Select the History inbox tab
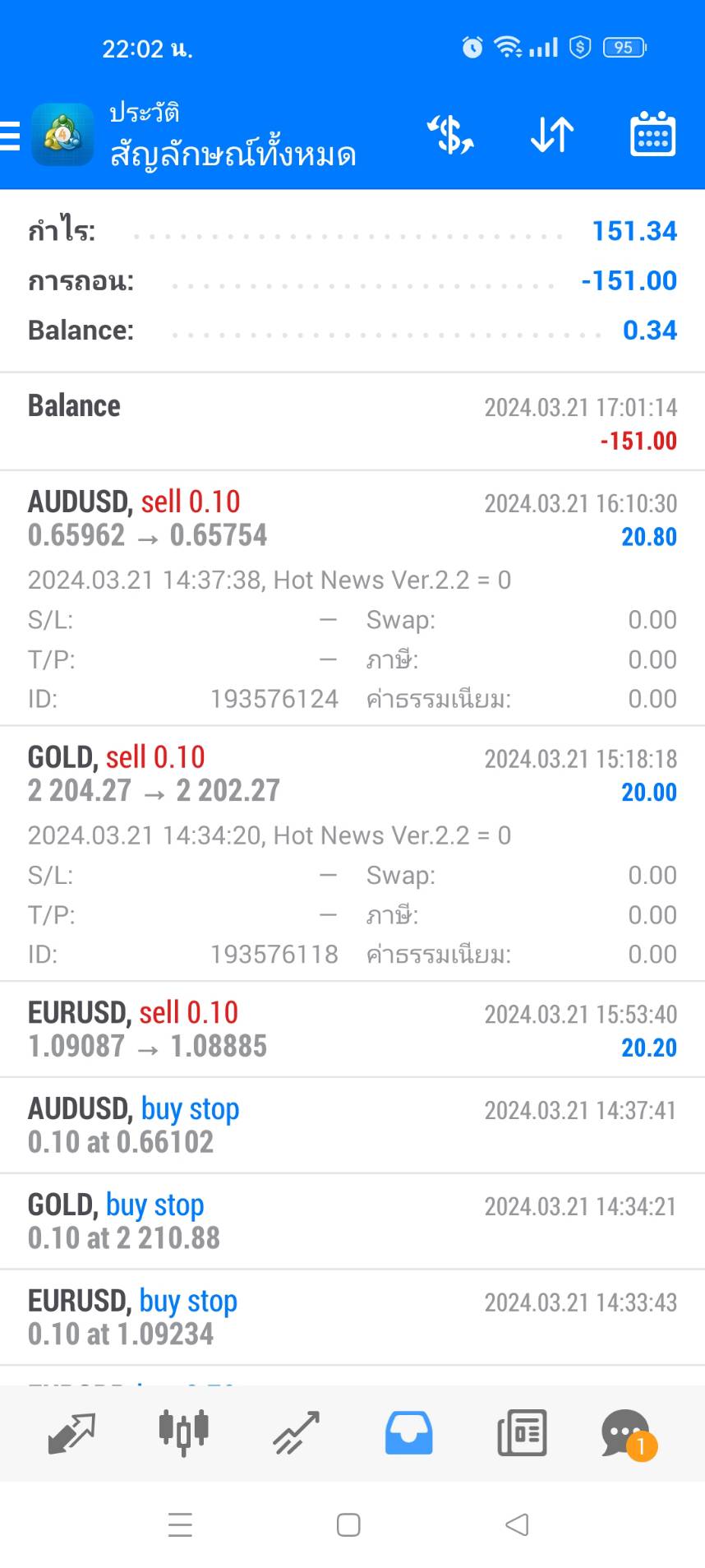 [408, 1433]
